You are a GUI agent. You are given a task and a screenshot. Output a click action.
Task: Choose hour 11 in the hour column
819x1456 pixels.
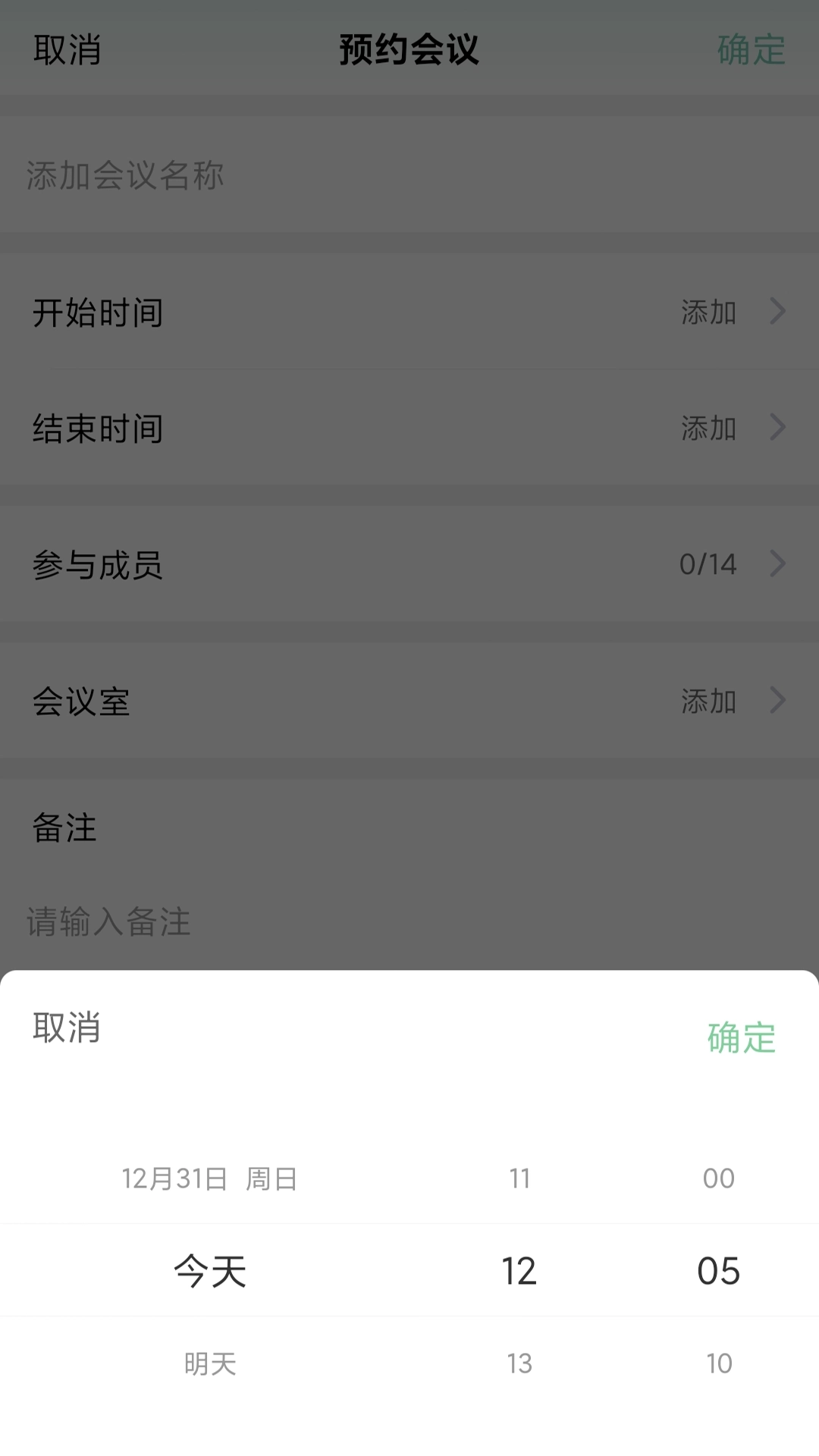click(519, 1178)
